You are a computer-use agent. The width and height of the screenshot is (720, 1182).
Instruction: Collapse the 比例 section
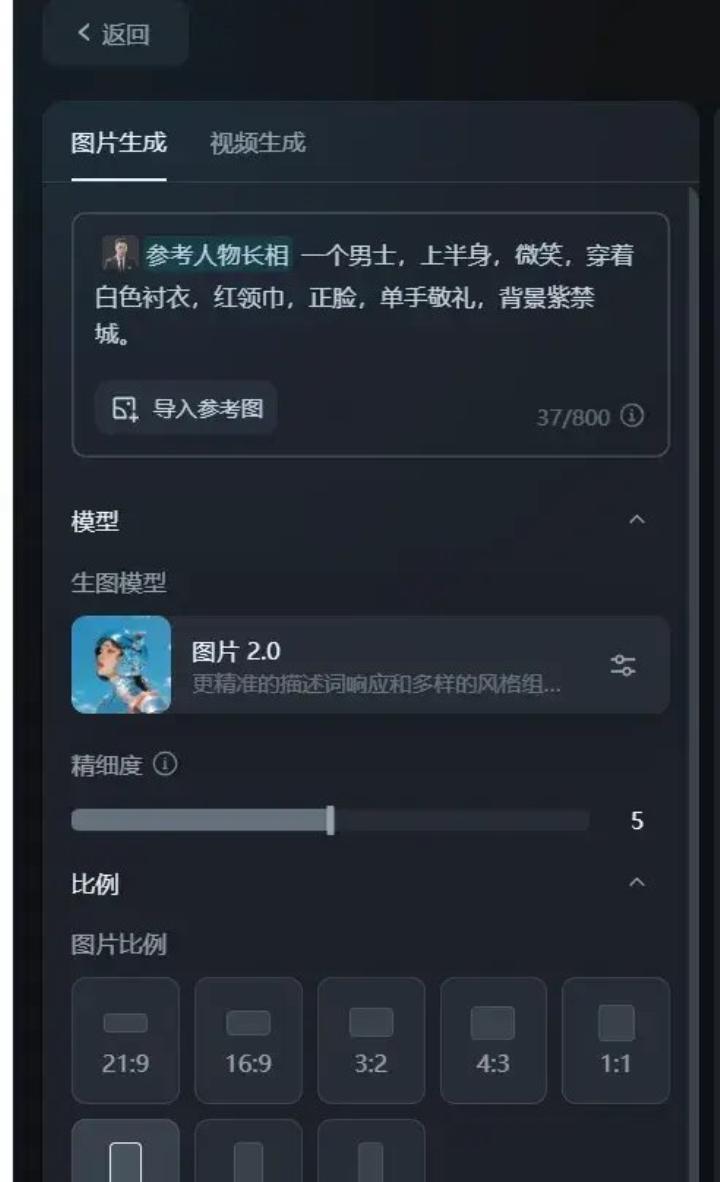pyautogui.click(x=637, y=883)
